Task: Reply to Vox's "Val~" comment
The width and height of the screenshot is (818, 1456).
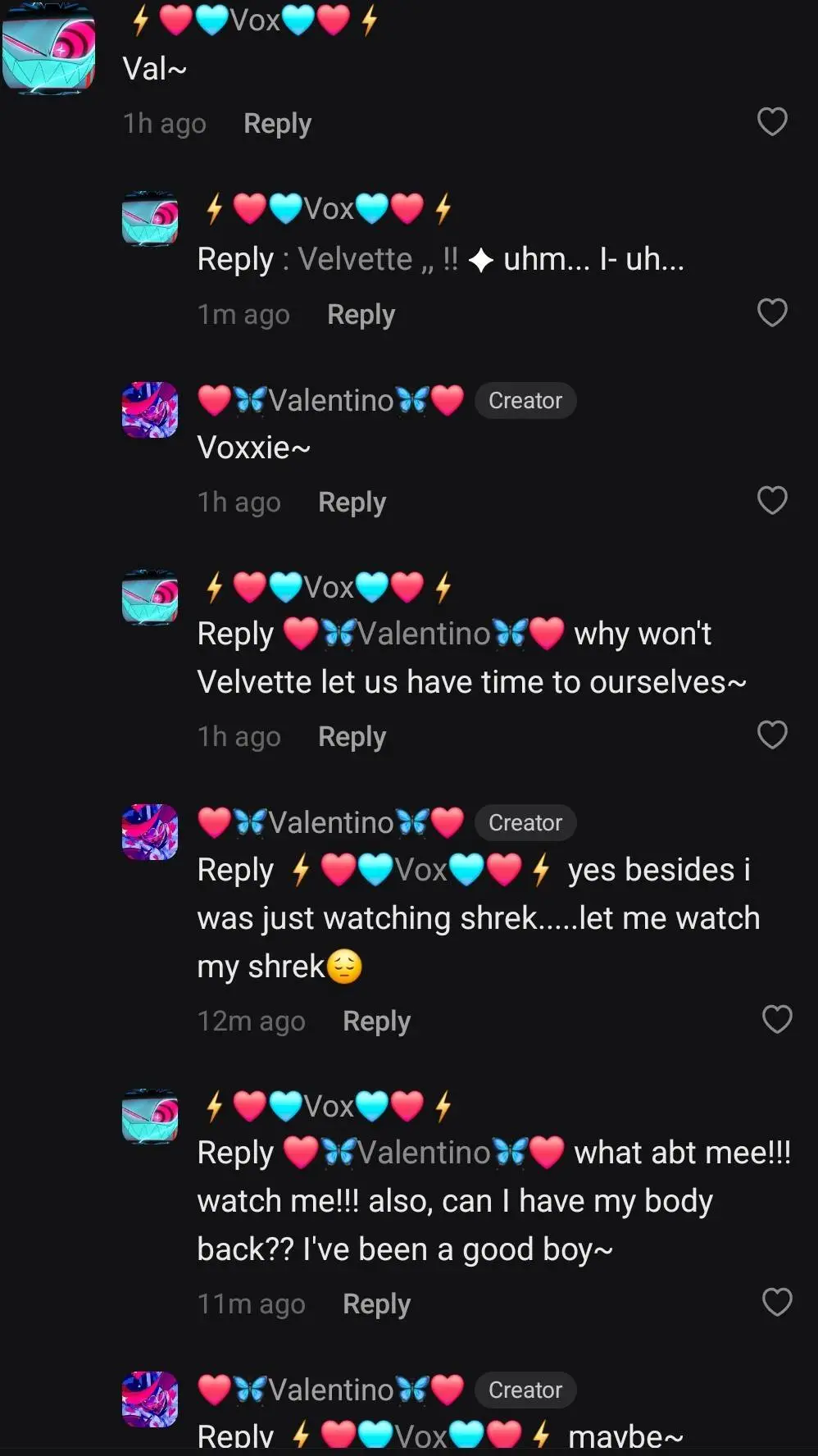Action: (x=277, y=124)
